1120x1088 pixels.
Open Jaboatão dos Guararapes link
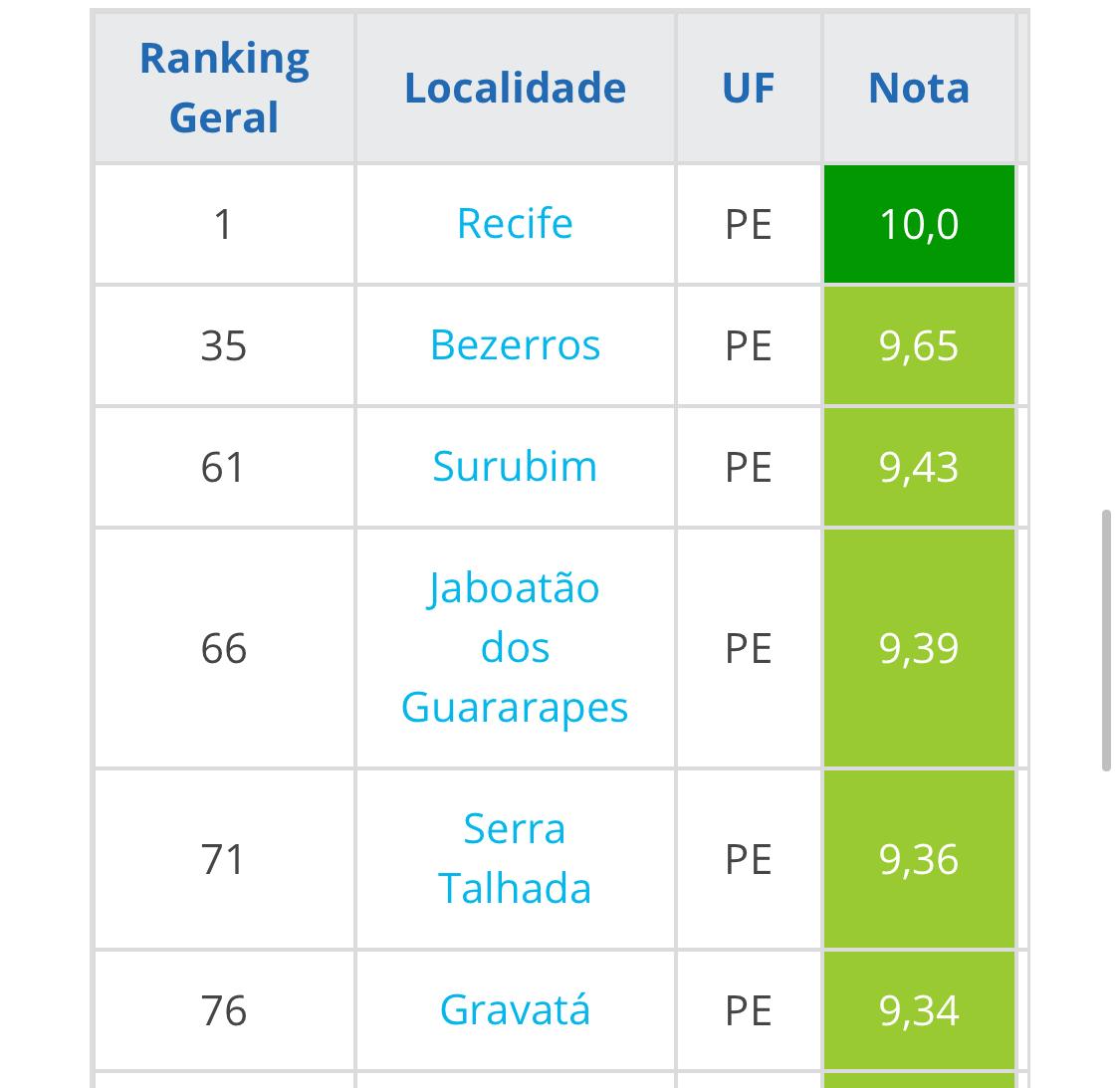(515, 648)
